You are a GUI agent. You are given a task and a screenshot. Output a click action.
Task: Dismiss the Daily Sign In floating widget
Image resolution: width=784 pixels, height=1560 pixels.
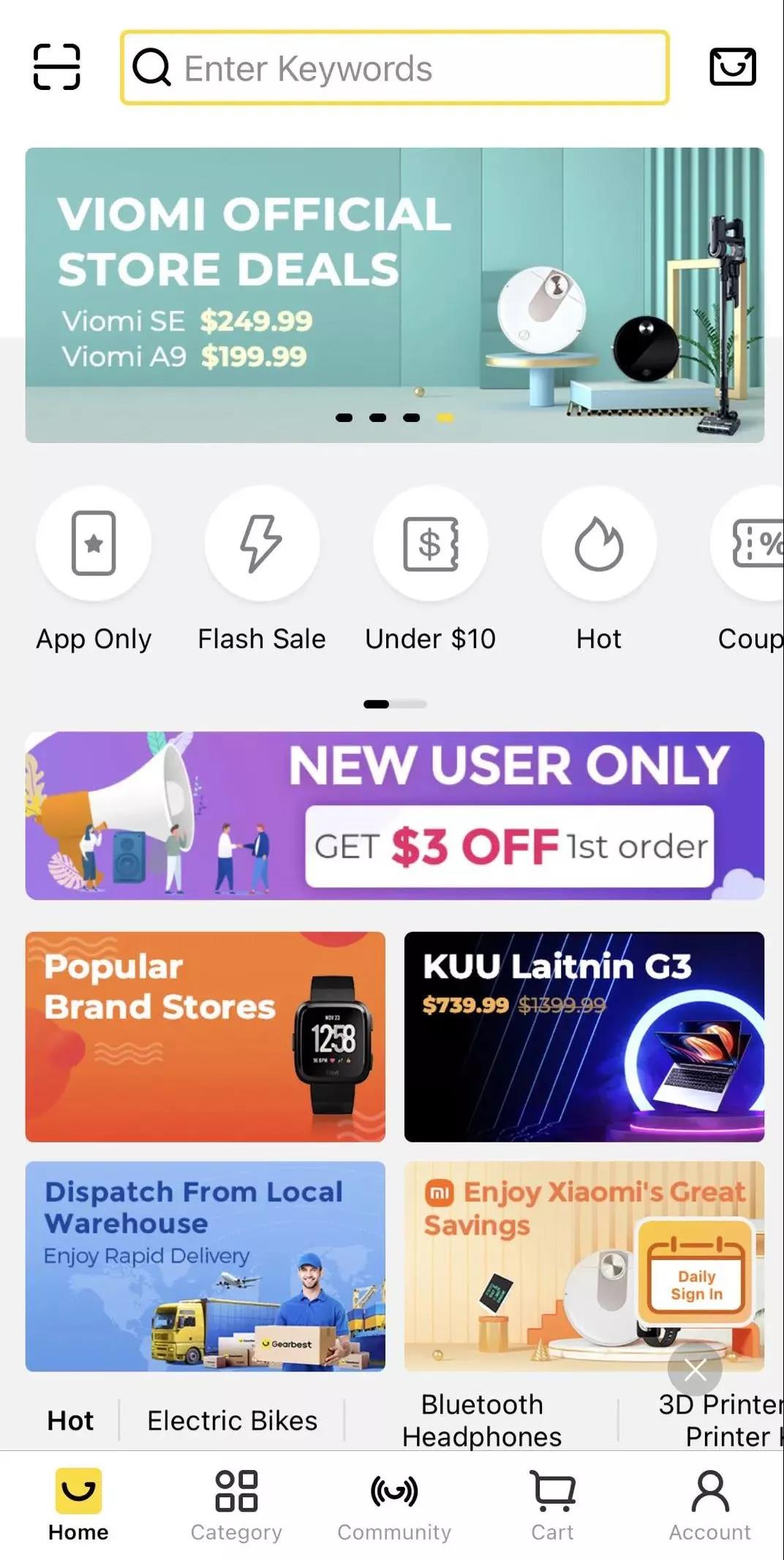[x=695, y=1370]
